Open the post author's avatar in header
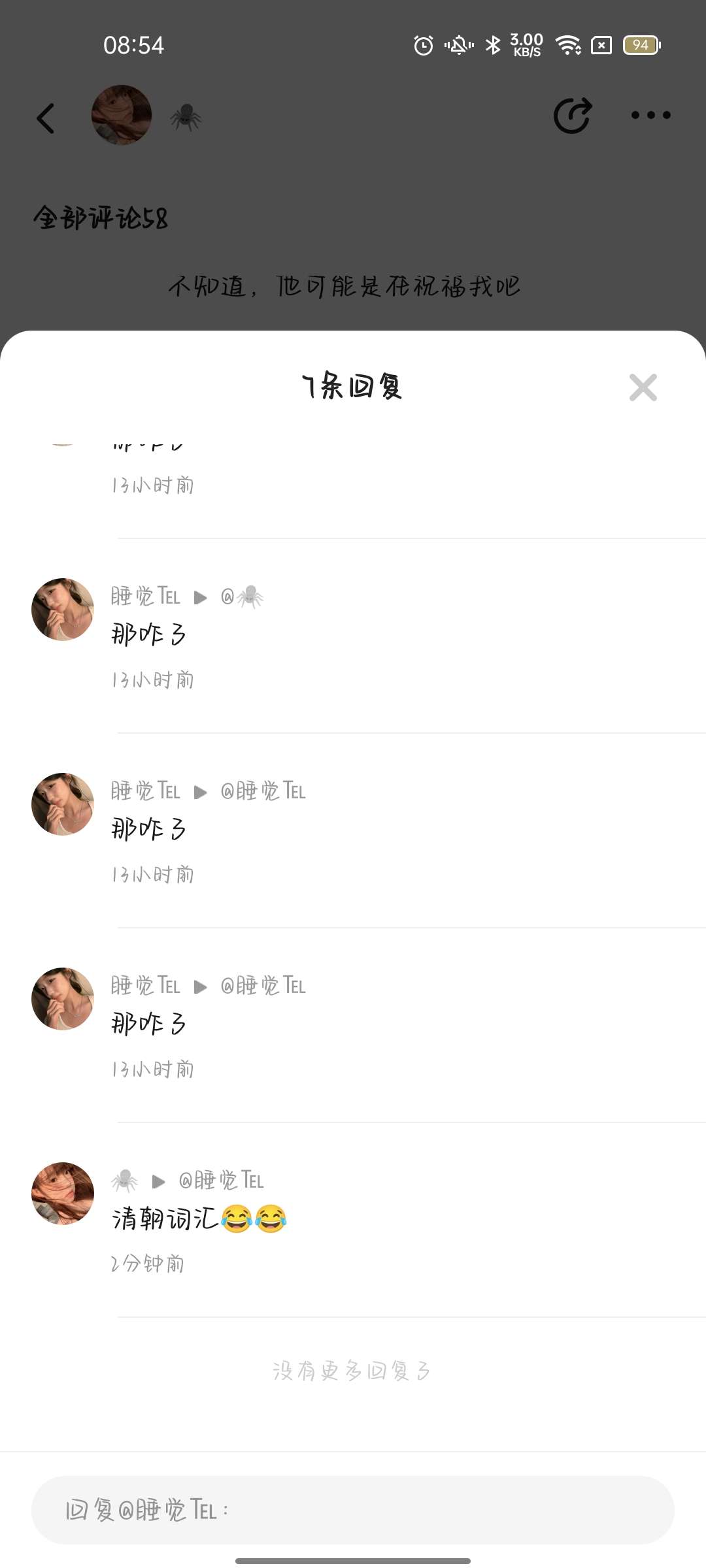This screenshot has width=706, height=1568. (122, 115)
